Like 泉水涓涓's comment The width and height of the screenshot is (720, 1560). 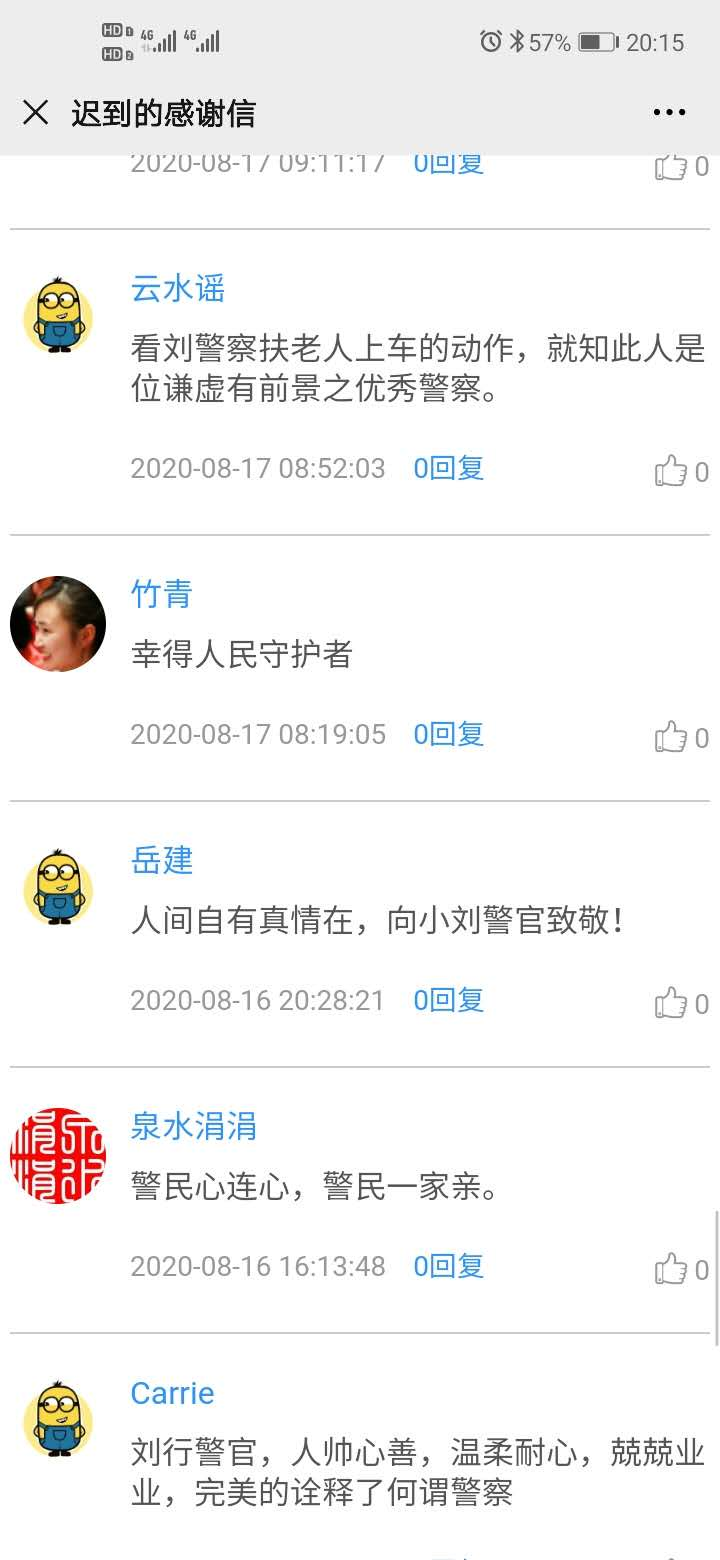click(672, 1270)
